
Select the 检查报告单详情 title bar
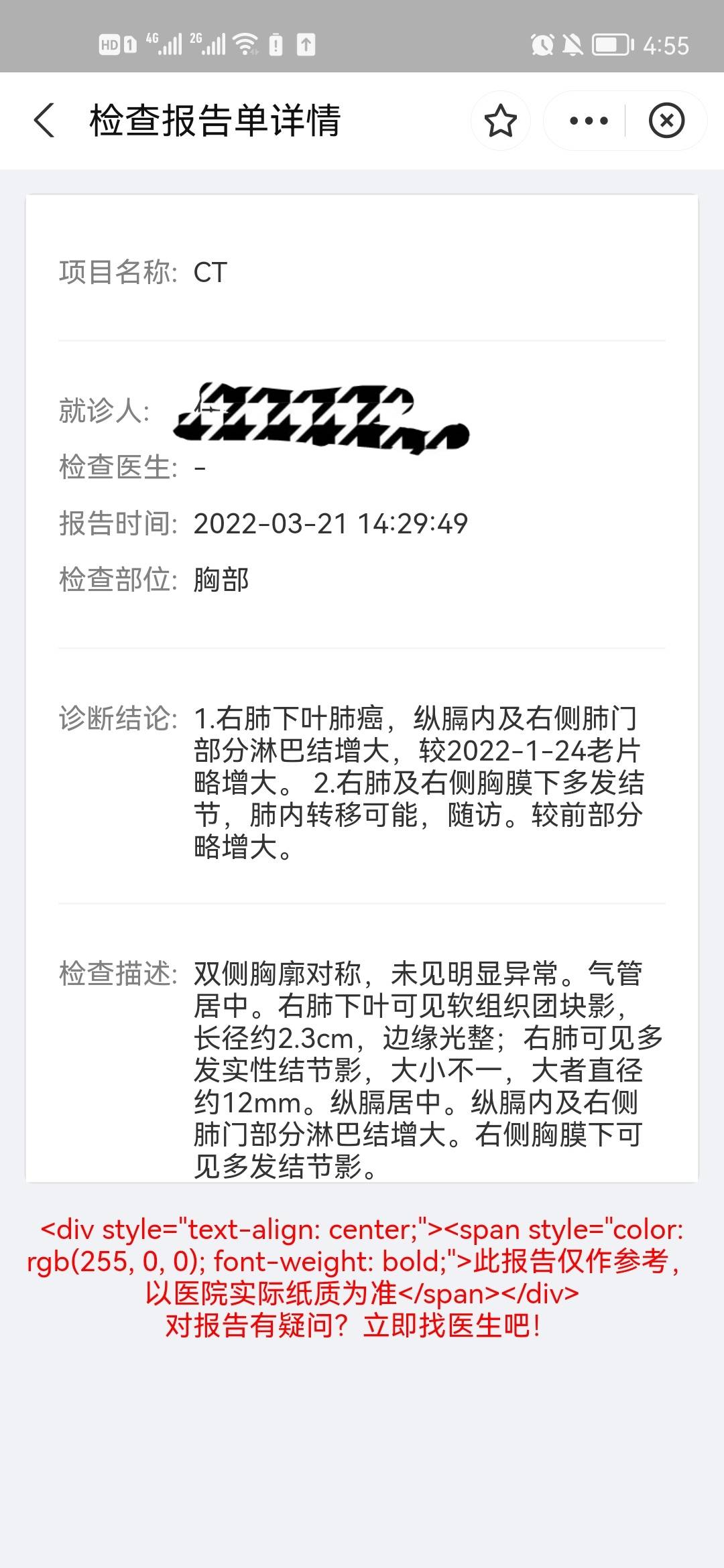[x=215, y=122]
